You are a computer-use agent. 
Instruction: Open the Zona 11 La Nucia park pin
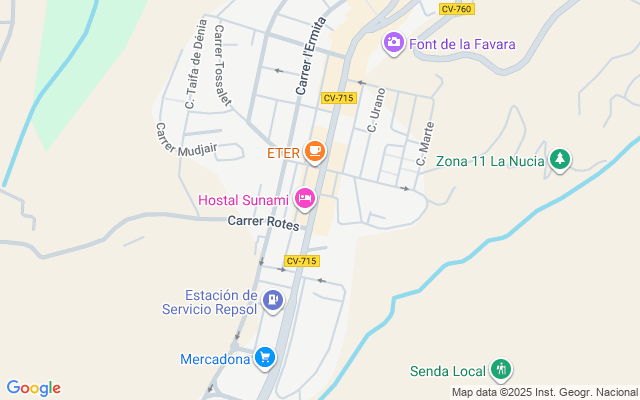click(561, 160)
